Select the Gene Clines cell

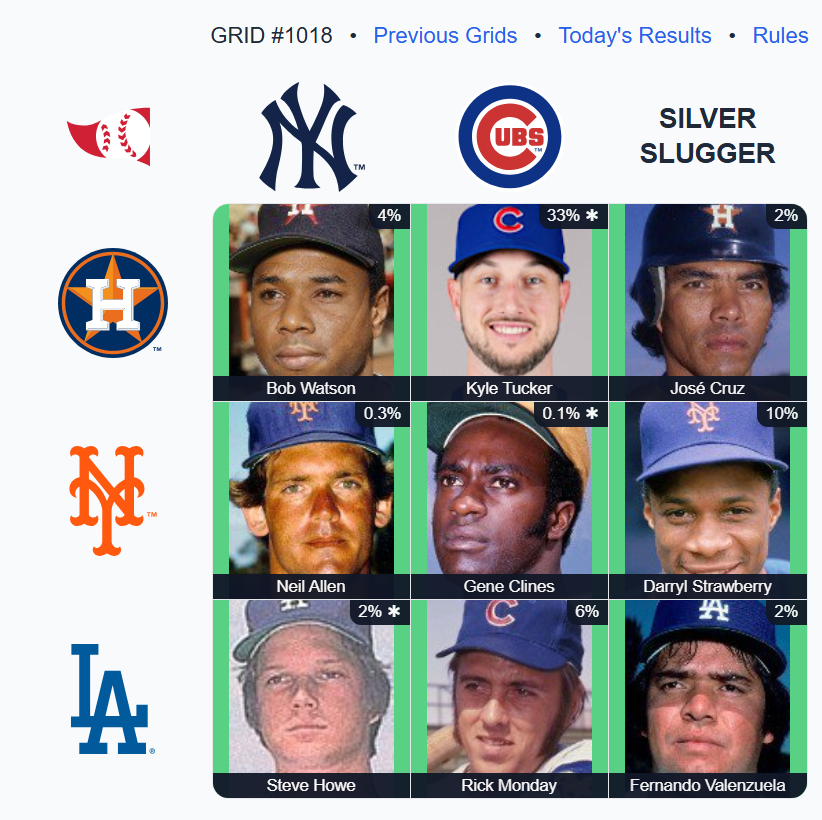pyautogui.click(x=509, y=500)
